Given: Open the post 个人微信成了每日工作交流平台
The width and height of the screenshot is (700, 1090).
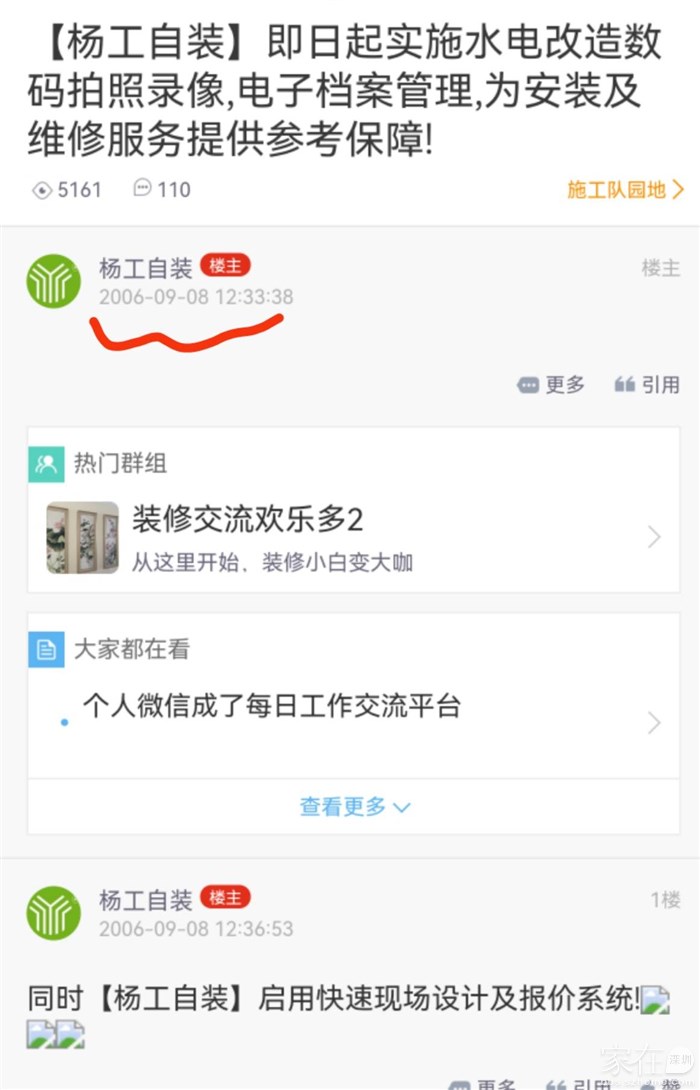Looking at the screenshot, I should click(271, 706).
